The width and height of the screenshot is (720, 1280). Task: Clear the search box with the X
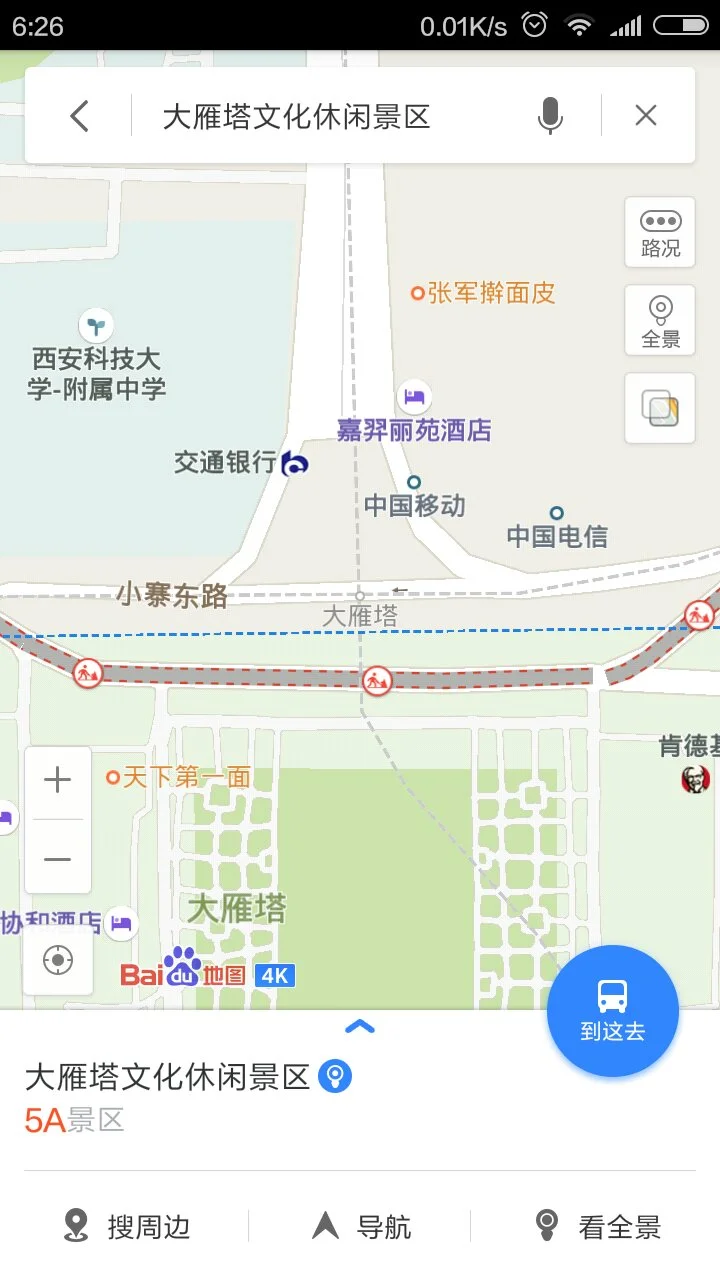[x=645, y=115]
